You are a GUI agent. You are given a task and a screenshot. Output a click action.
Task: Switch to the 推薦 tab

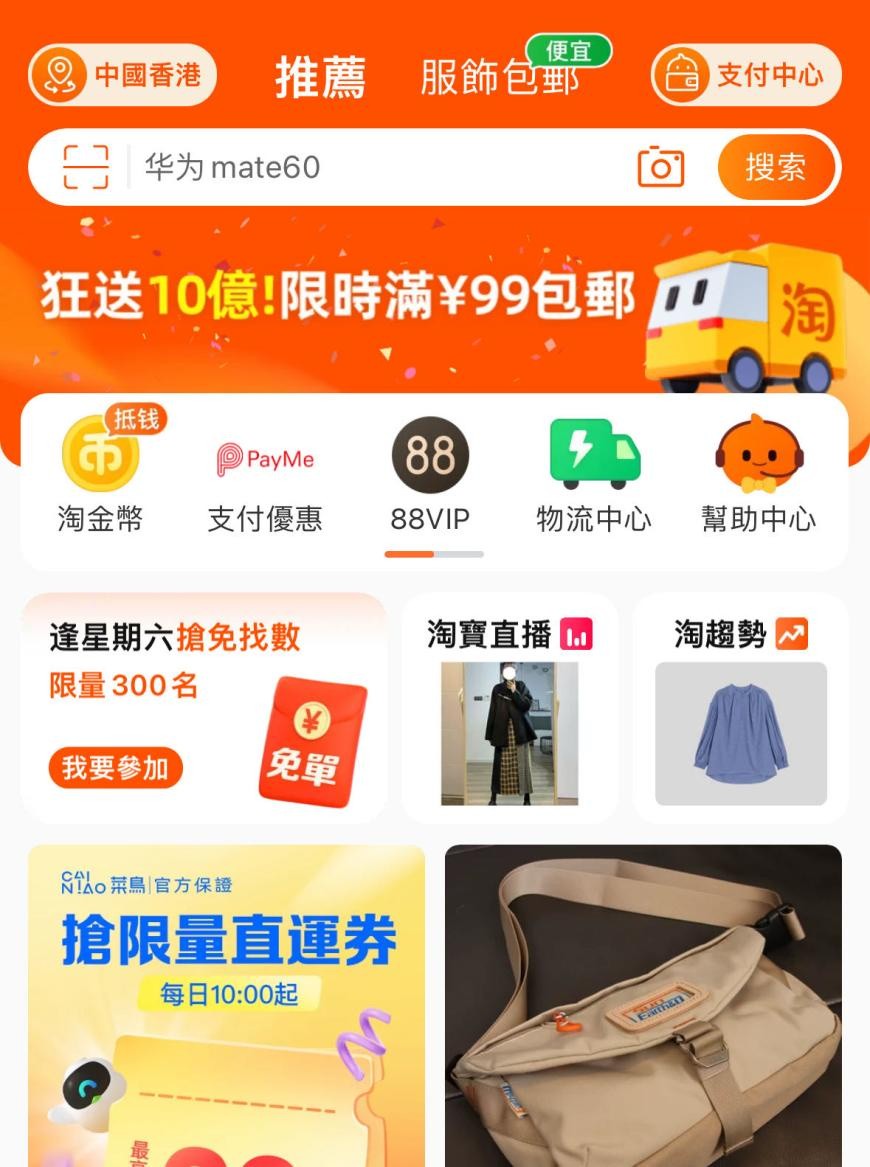click(x=320, y=77)
